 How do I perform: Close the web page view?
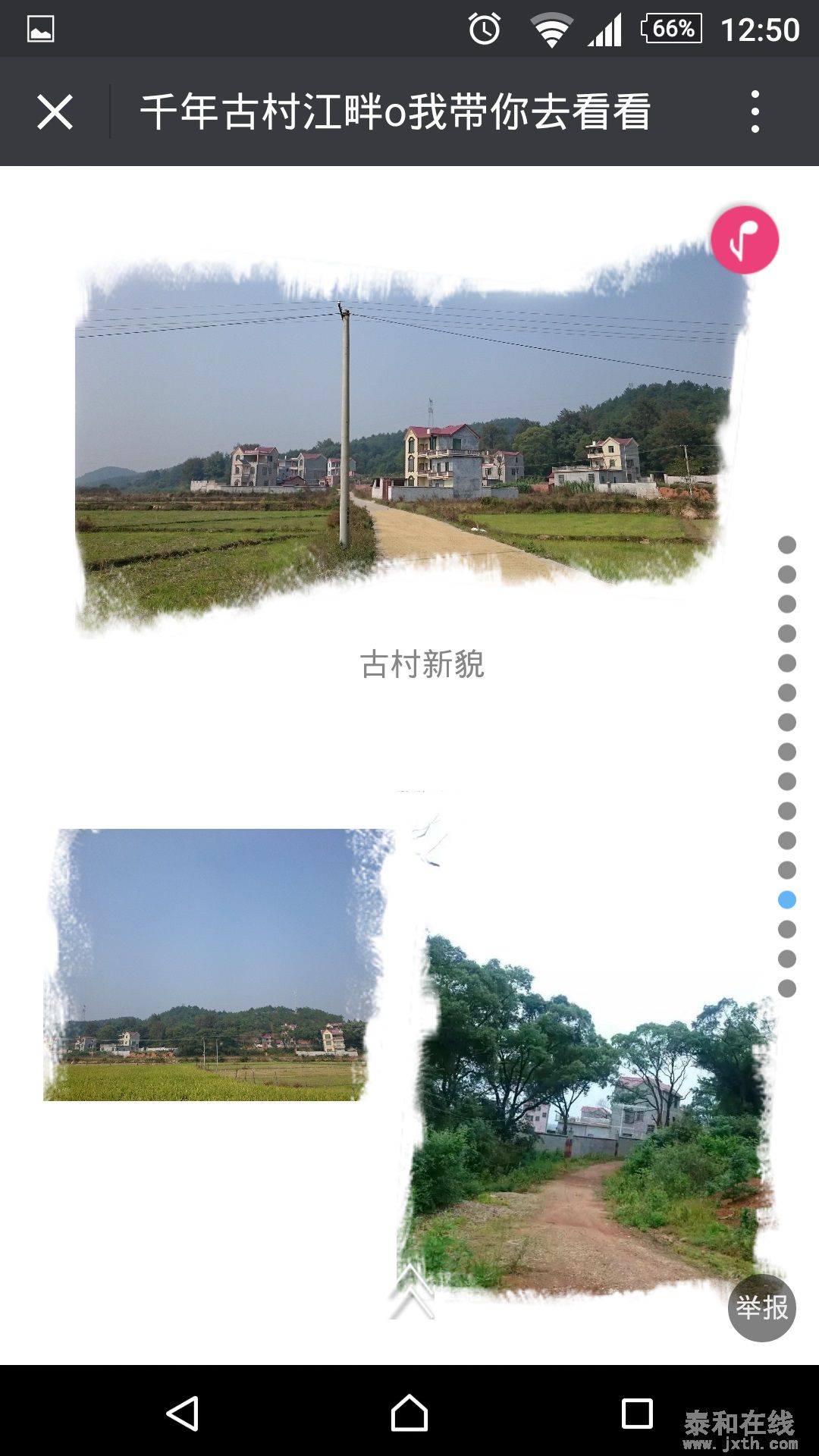[55, 112]
